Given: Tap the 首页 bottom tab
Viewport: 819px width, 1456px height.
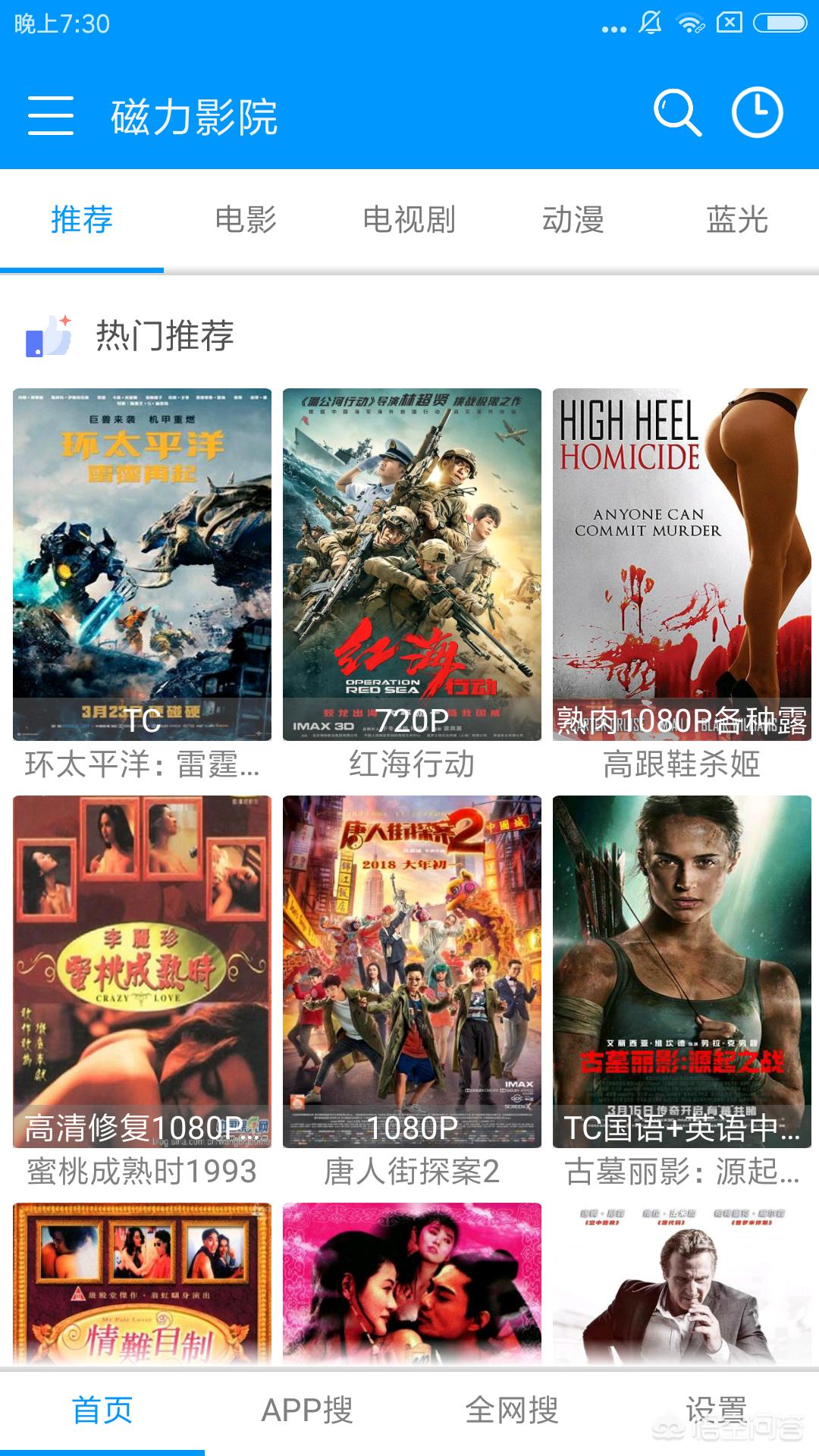Looking at the screenshot, I should tap(102, 1410).
